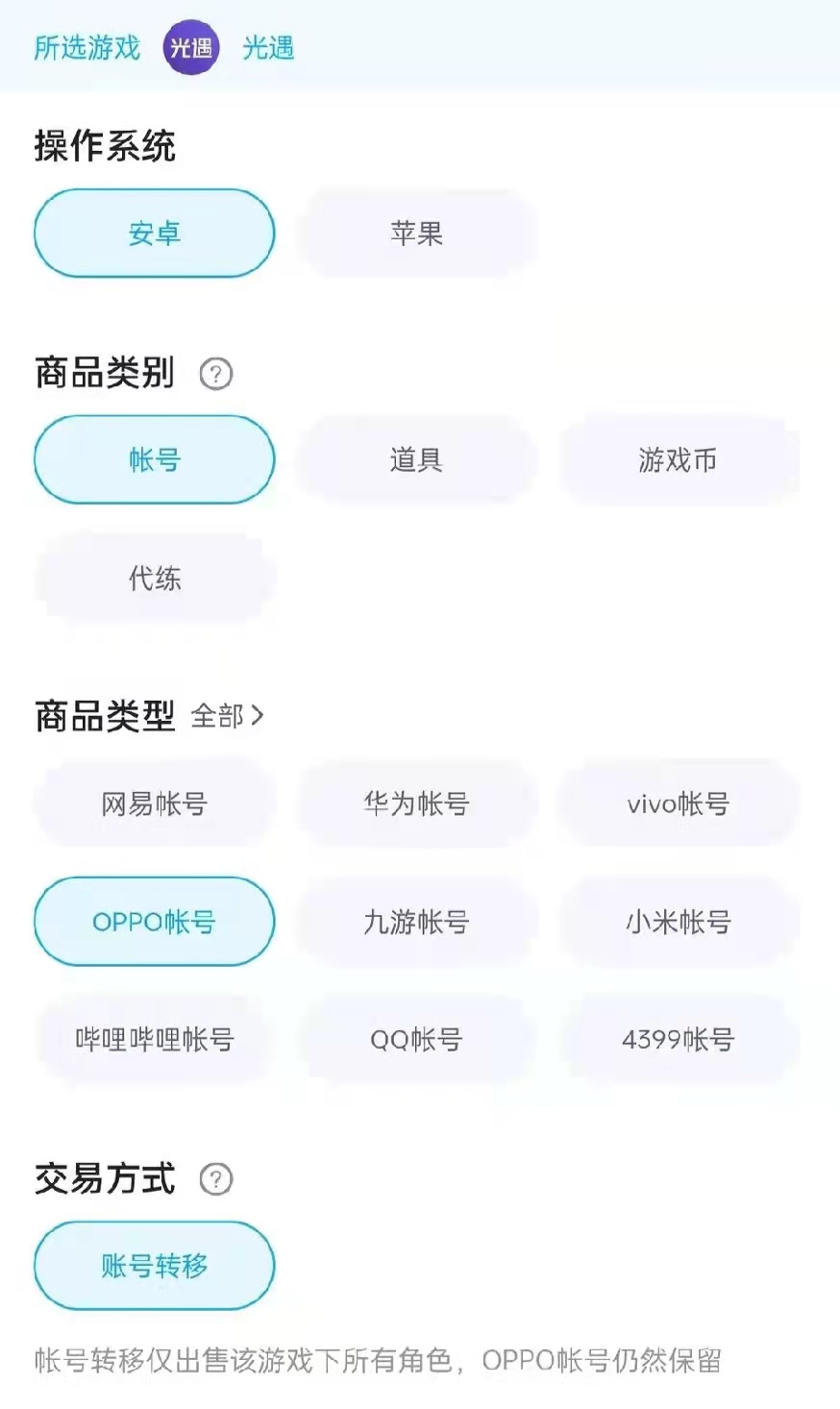The width and height of the screenshot is (840, 1409).
Task: Select the 网易帐号 type
Action: tap(155, 803)
